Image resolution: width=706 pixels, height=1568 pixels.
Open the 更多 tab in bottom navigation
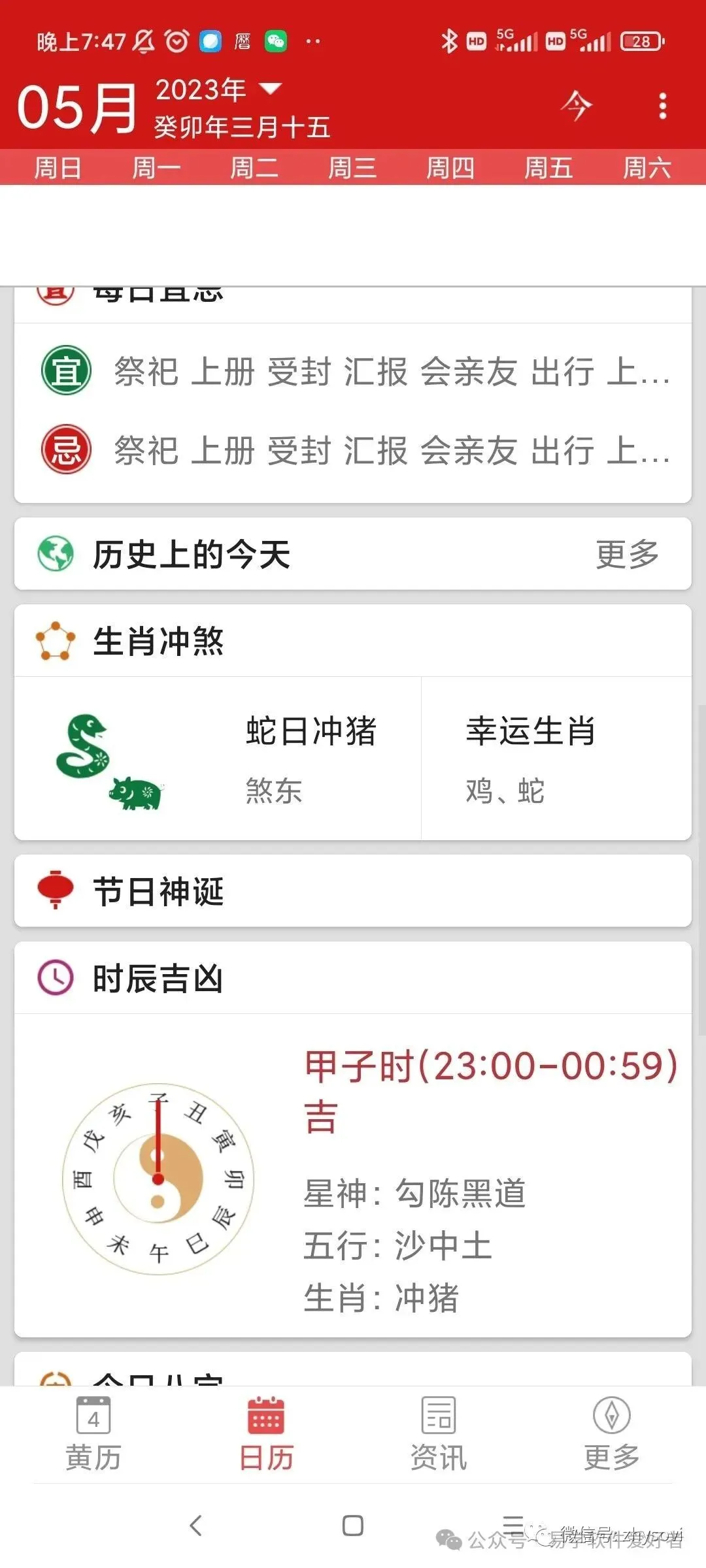click(x=611, y=1432)
